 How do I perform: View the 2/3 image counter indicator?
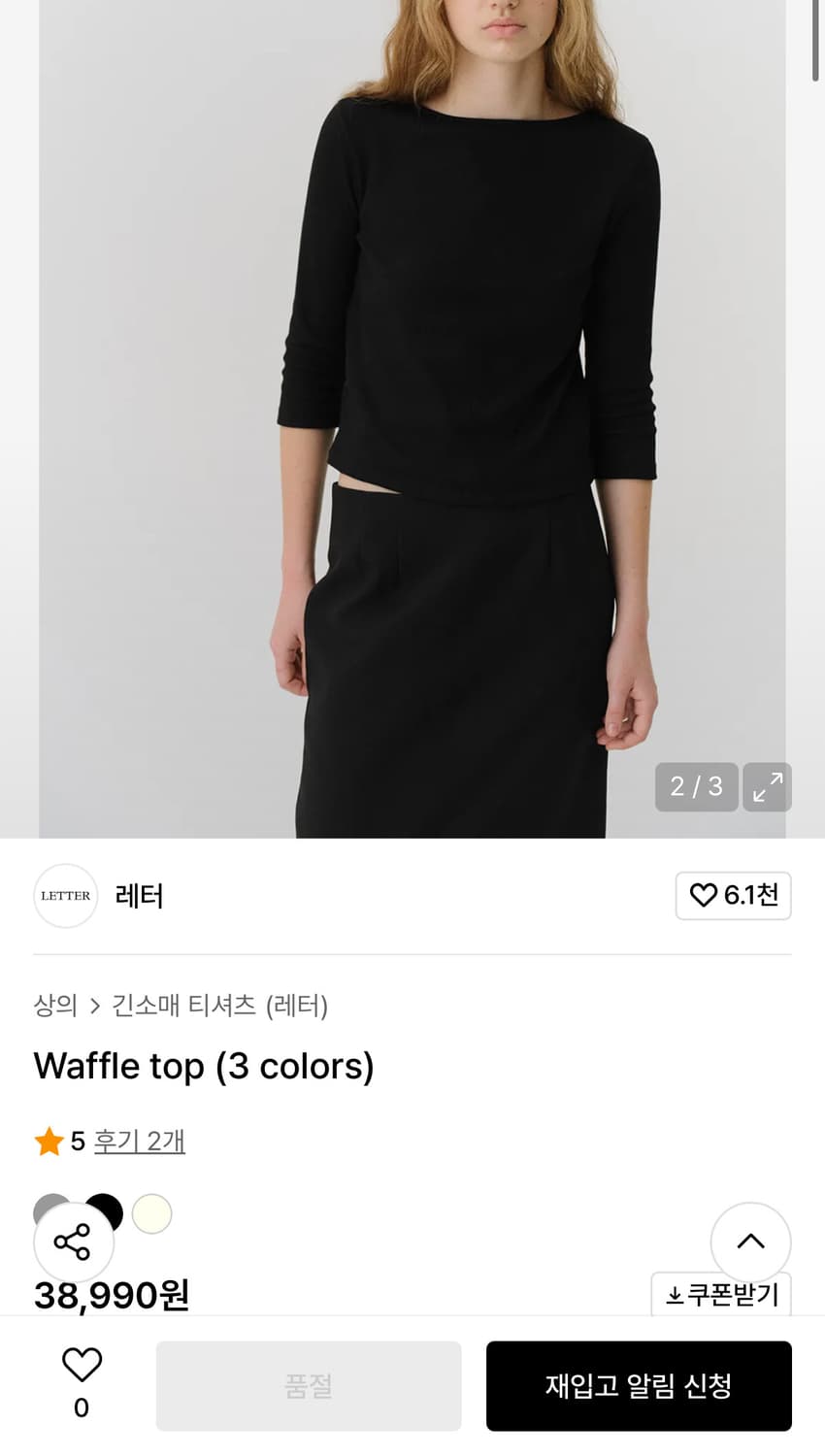[696, 787]
